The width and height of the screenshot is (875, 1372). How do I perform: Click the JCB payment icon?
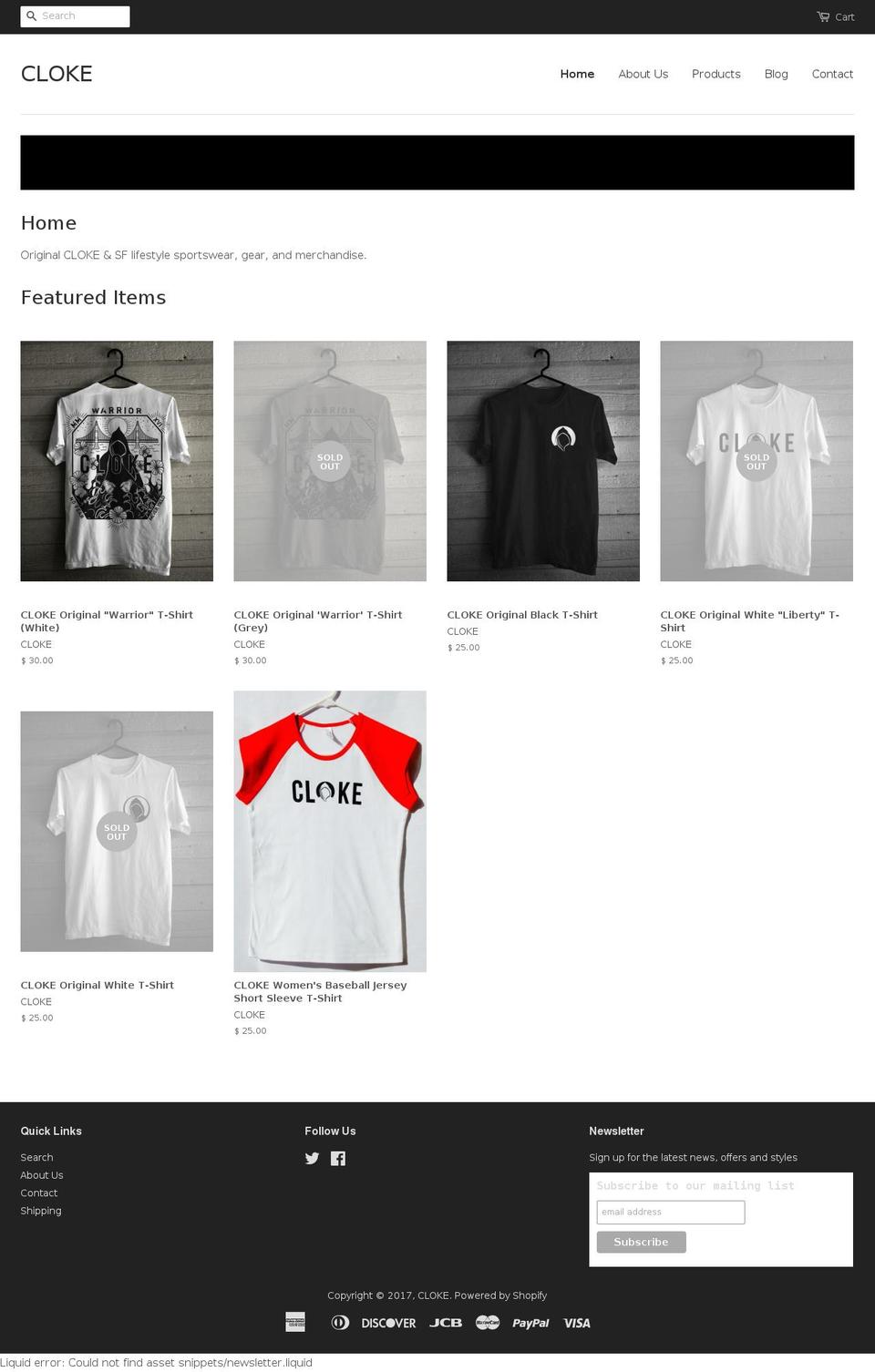pos(444,1323)
